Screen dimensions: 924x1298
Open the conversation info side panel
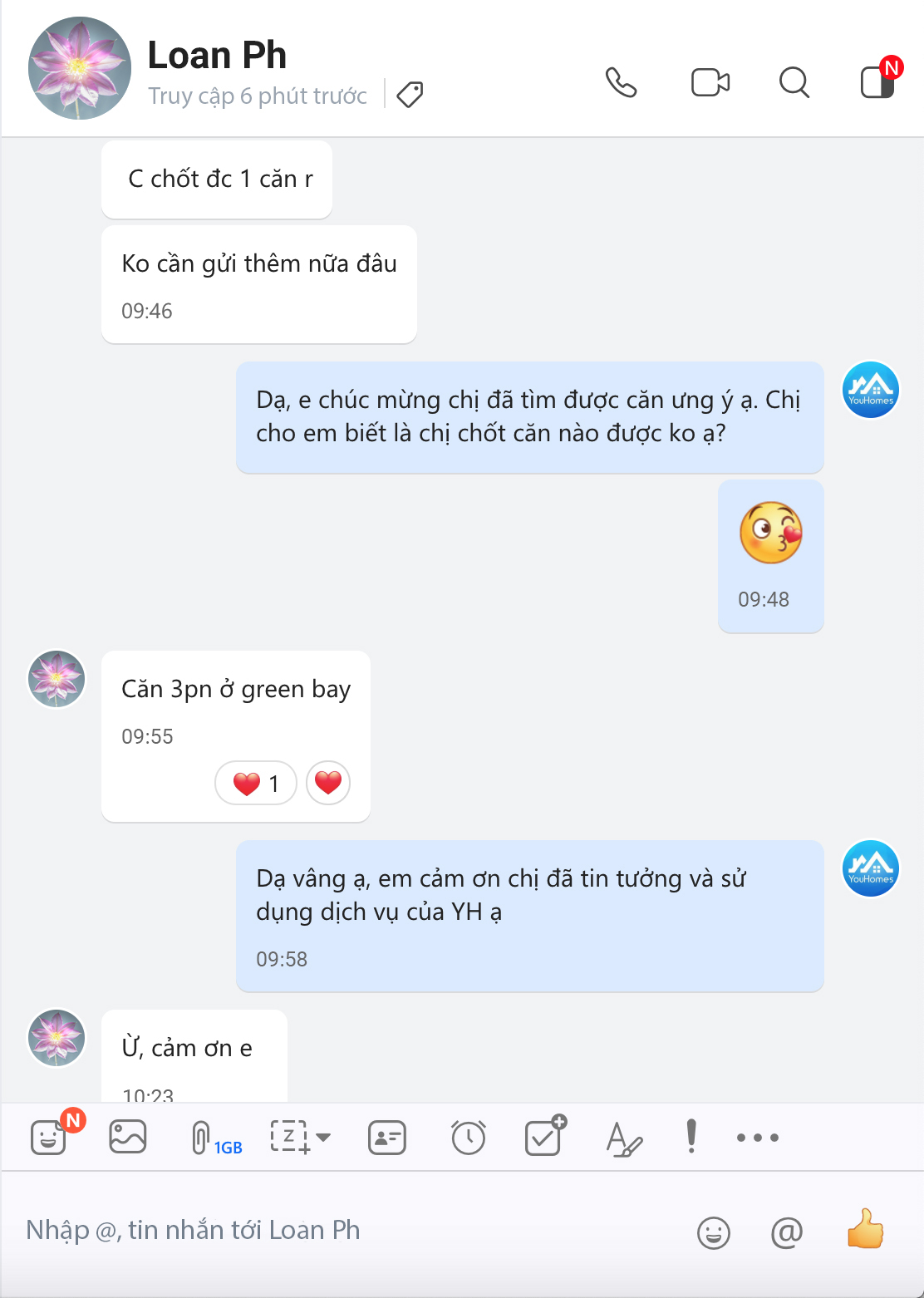(x=877, y=82)
